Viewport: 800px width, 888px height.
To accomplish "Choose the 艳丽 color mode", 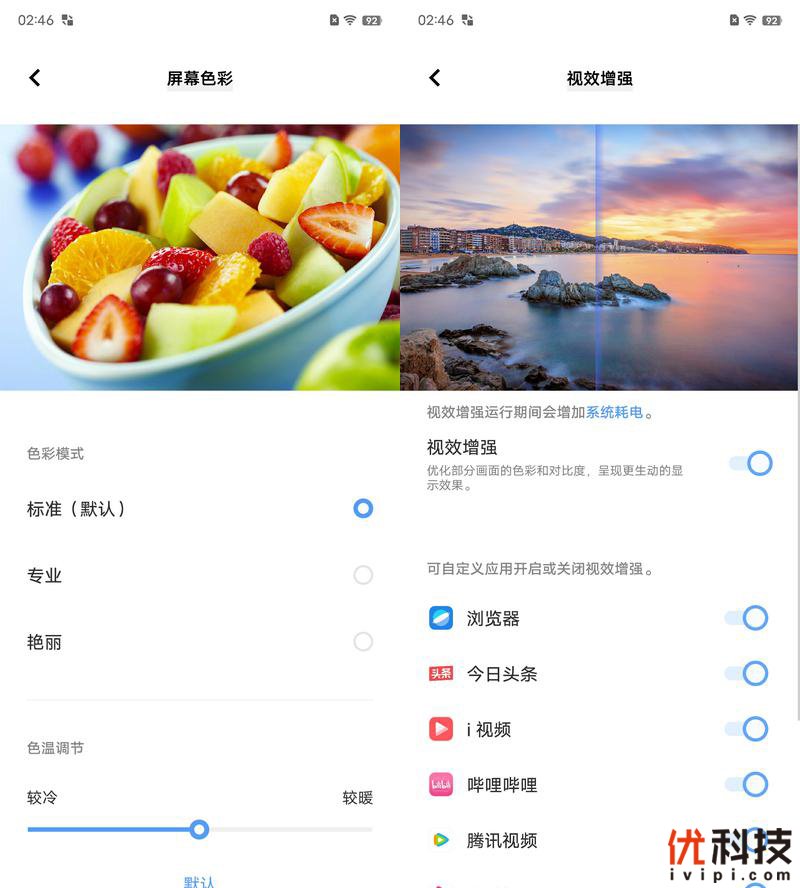I will [363, 641].
